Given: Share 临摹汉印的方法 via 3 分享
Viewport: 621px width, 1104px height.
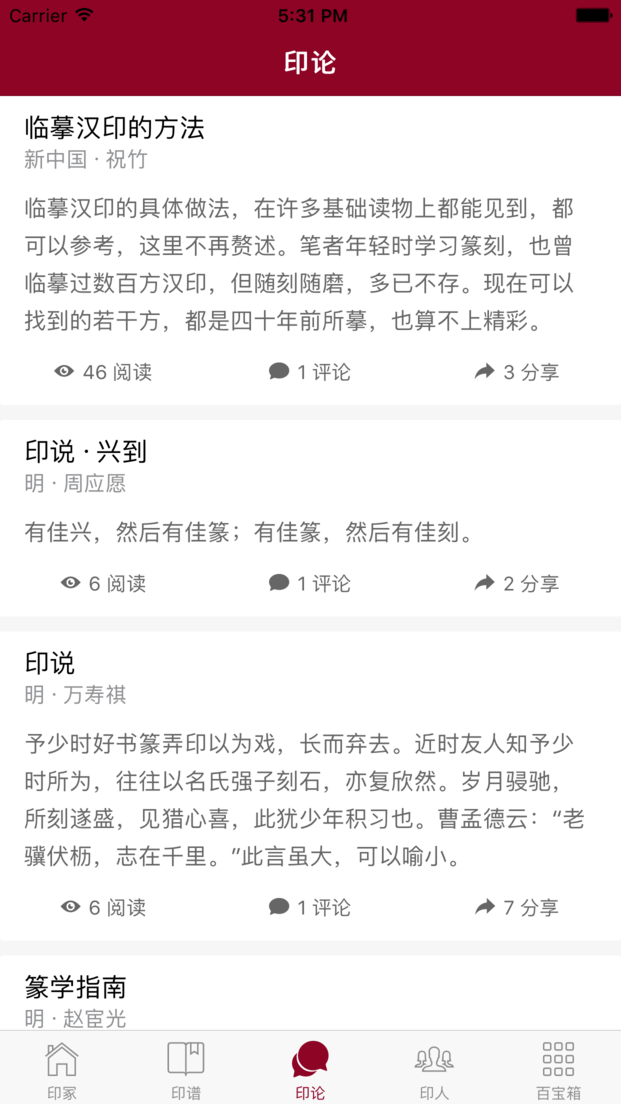Looking at the screenshot, I should click(x=517, y=372).
